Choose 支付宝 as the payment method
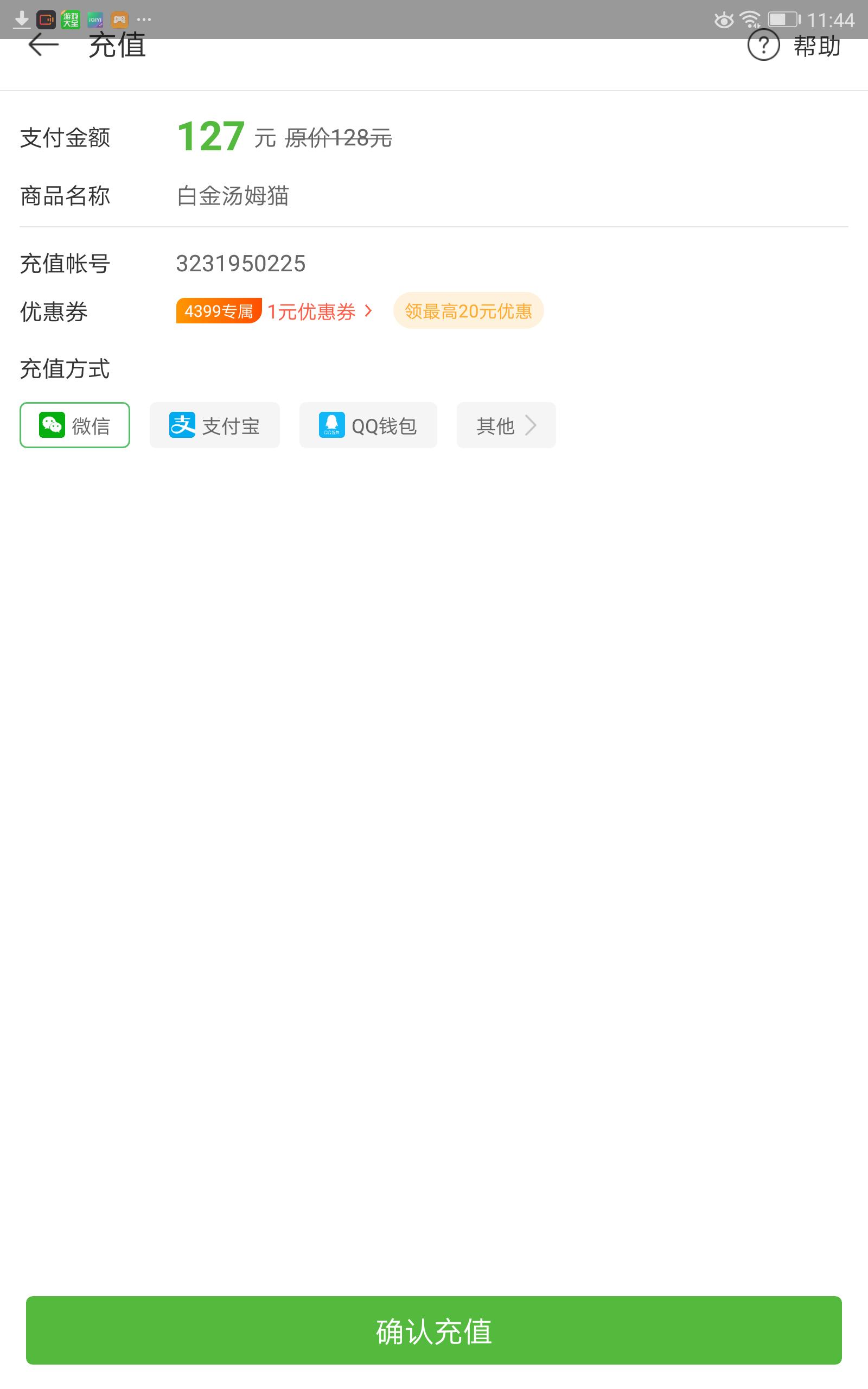 pos(215,425)
